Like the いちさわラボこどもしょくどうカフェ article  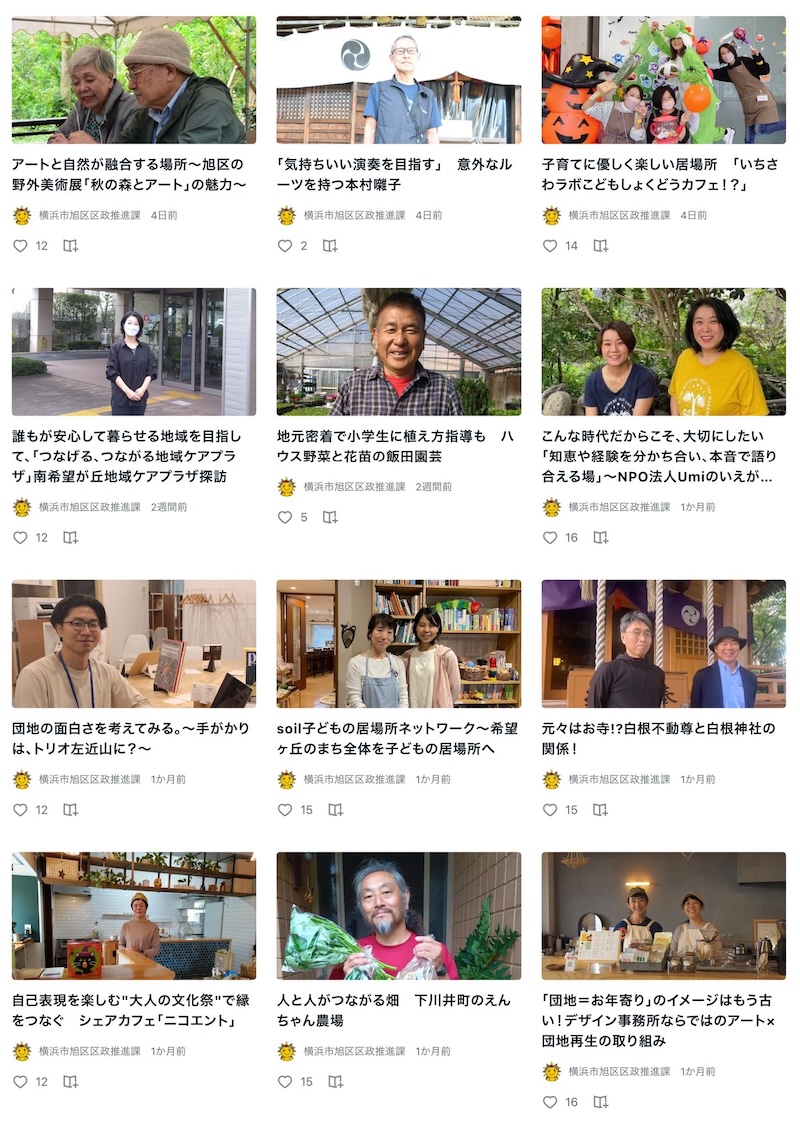tap(550, 245)
